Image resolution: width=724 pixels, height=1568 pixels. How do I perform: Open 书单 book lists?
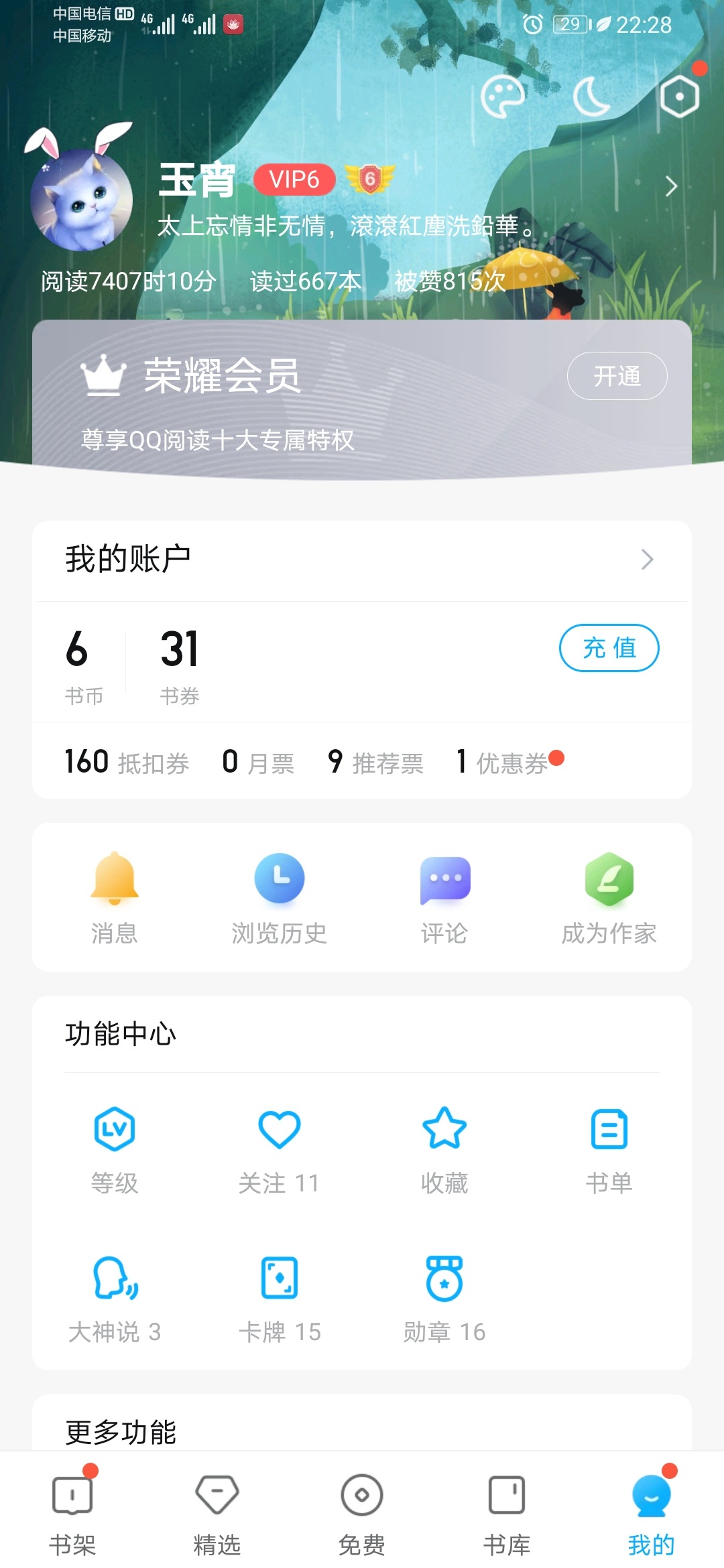tap(609, 1149)
